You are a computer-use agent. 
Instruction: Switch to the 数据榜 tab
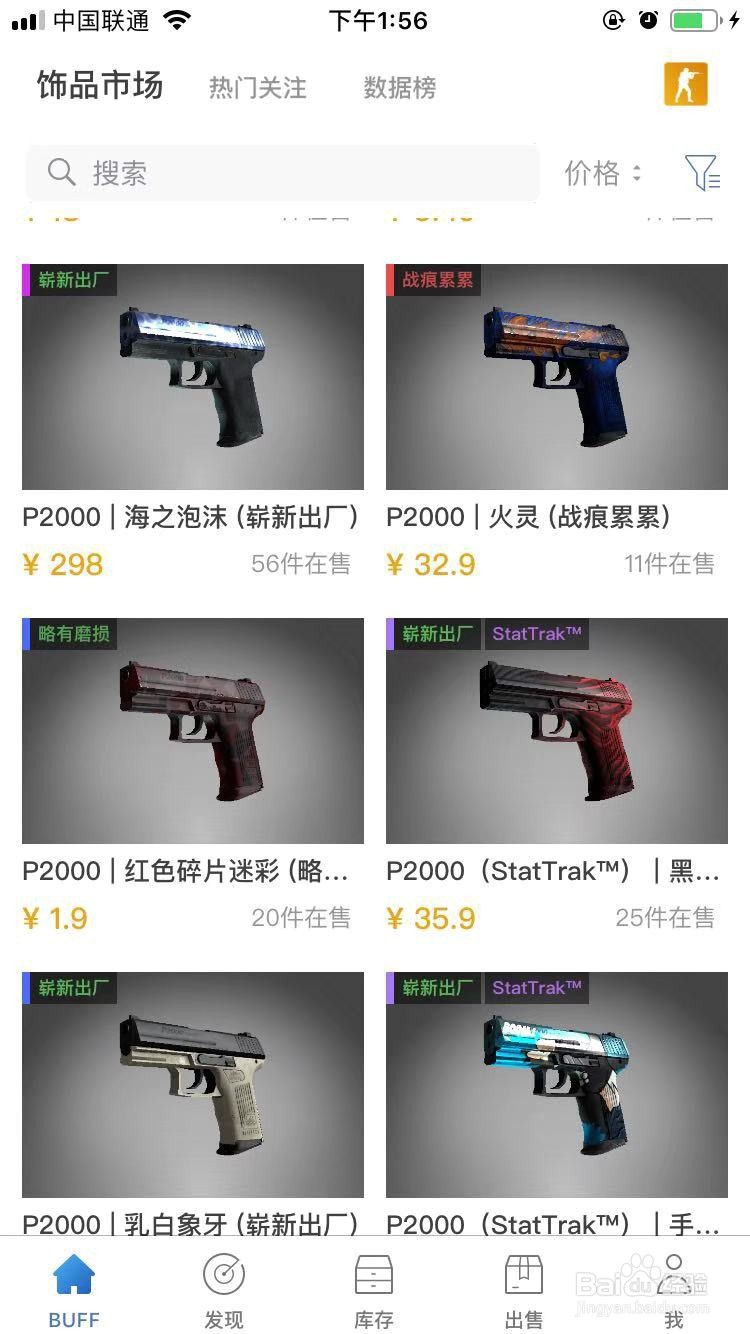coord(399,88)
